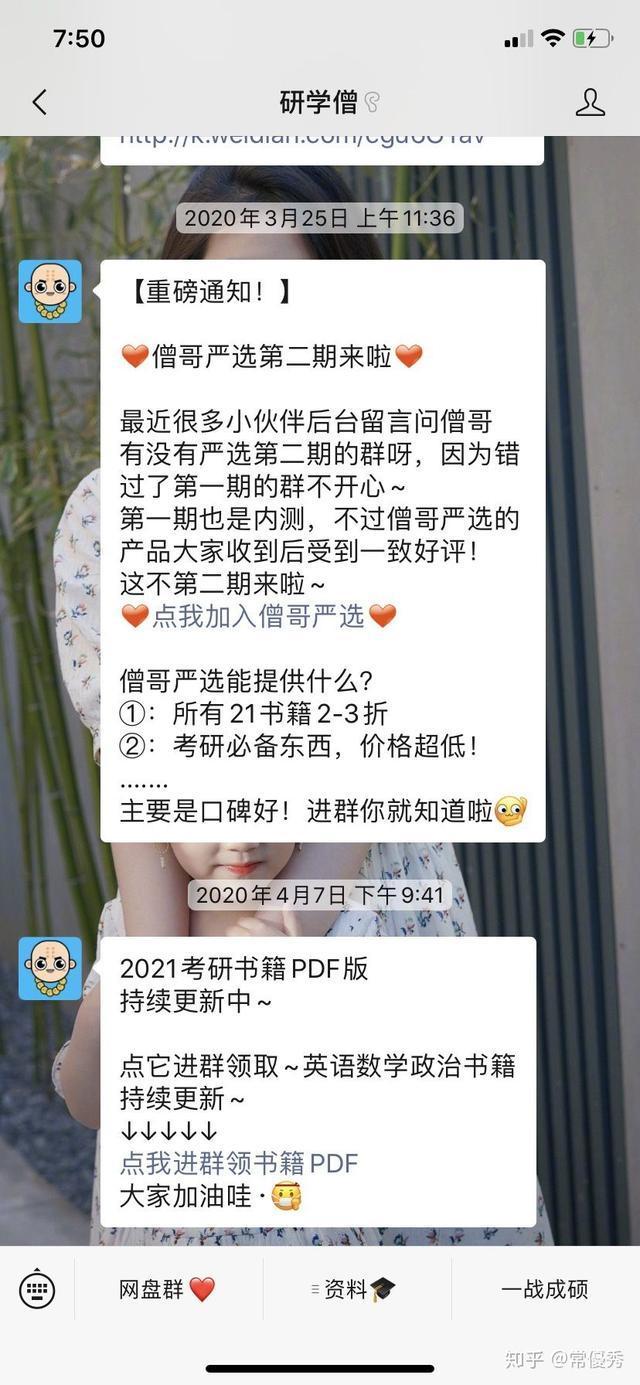640x1385 pixels.
Task: Open the weidian URL at the top
Action: (x=302, y=138)
